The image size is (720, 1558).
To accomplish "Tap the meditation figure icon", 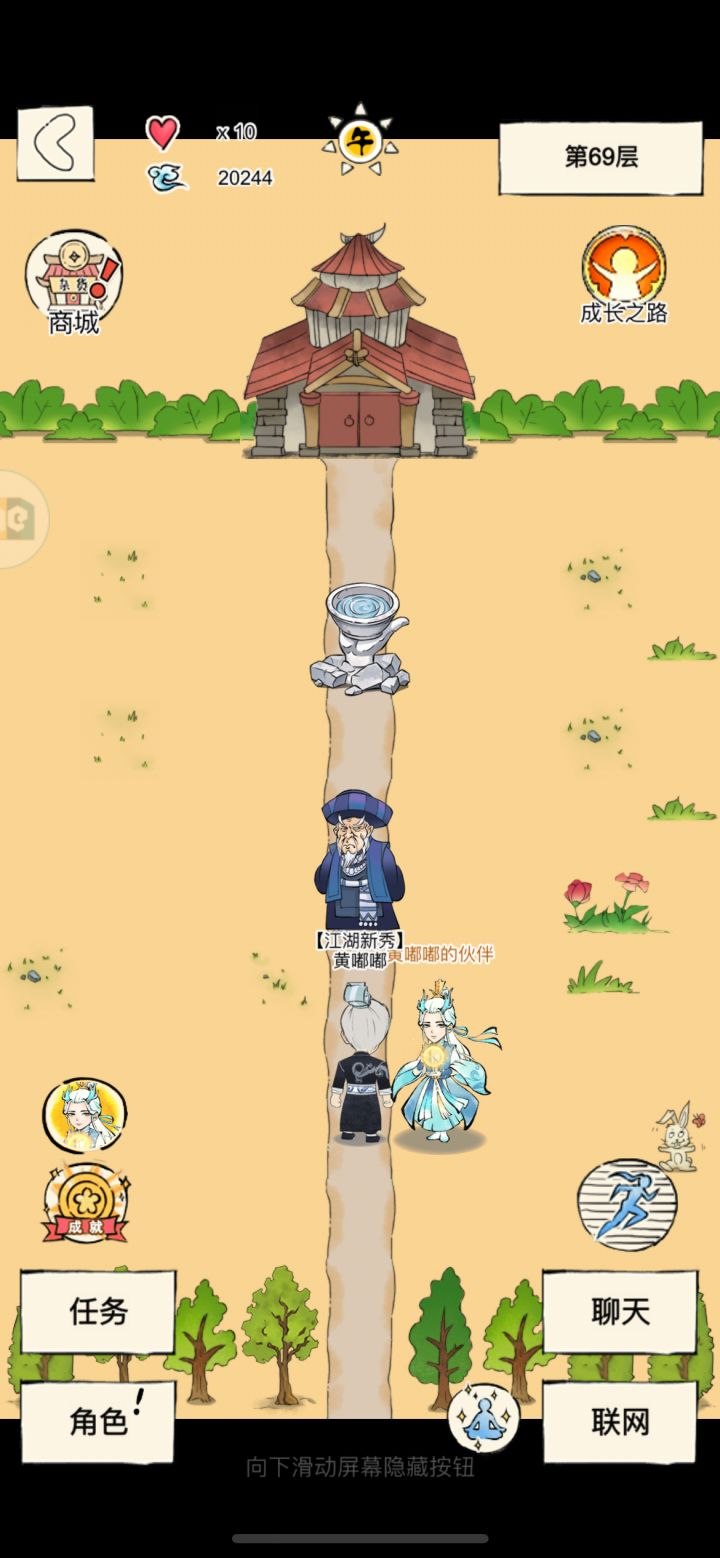I will 483,1417.
